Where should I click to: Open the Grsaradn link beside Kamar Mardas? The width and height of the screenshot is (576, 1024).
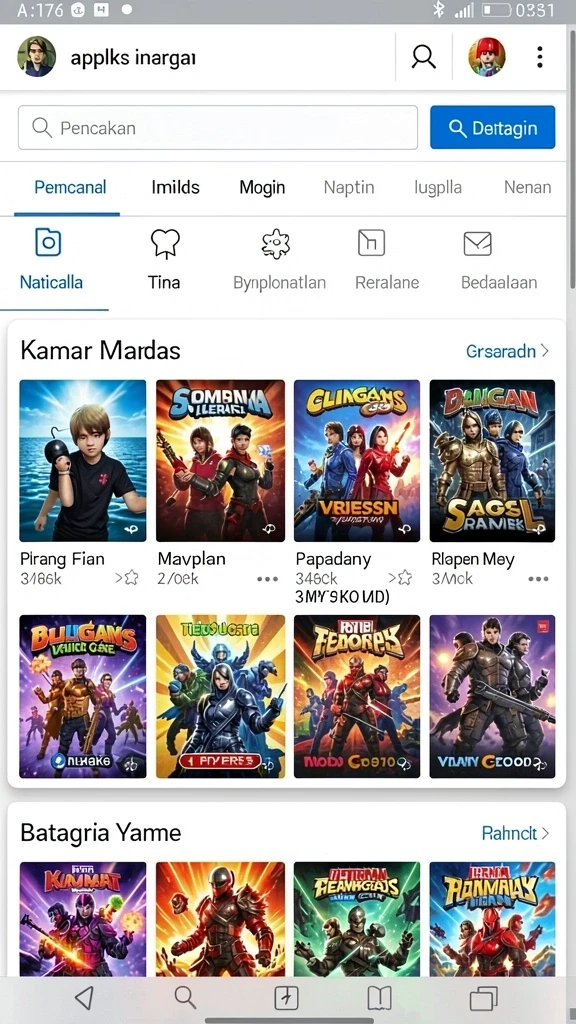pyautogui.click(x=507, y=351)
